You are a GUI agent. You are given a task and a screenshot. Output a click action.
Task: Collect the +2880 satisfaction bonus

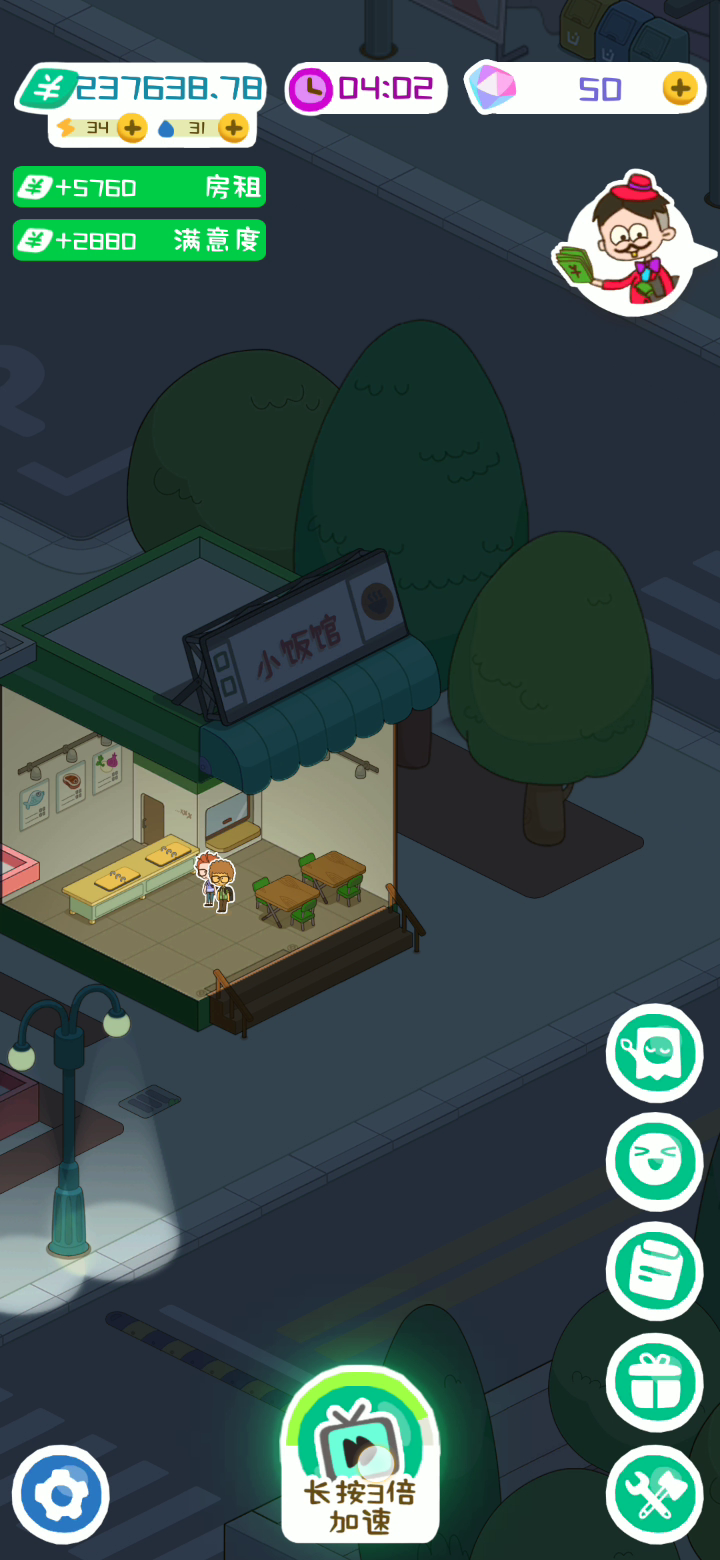(139, 240)
